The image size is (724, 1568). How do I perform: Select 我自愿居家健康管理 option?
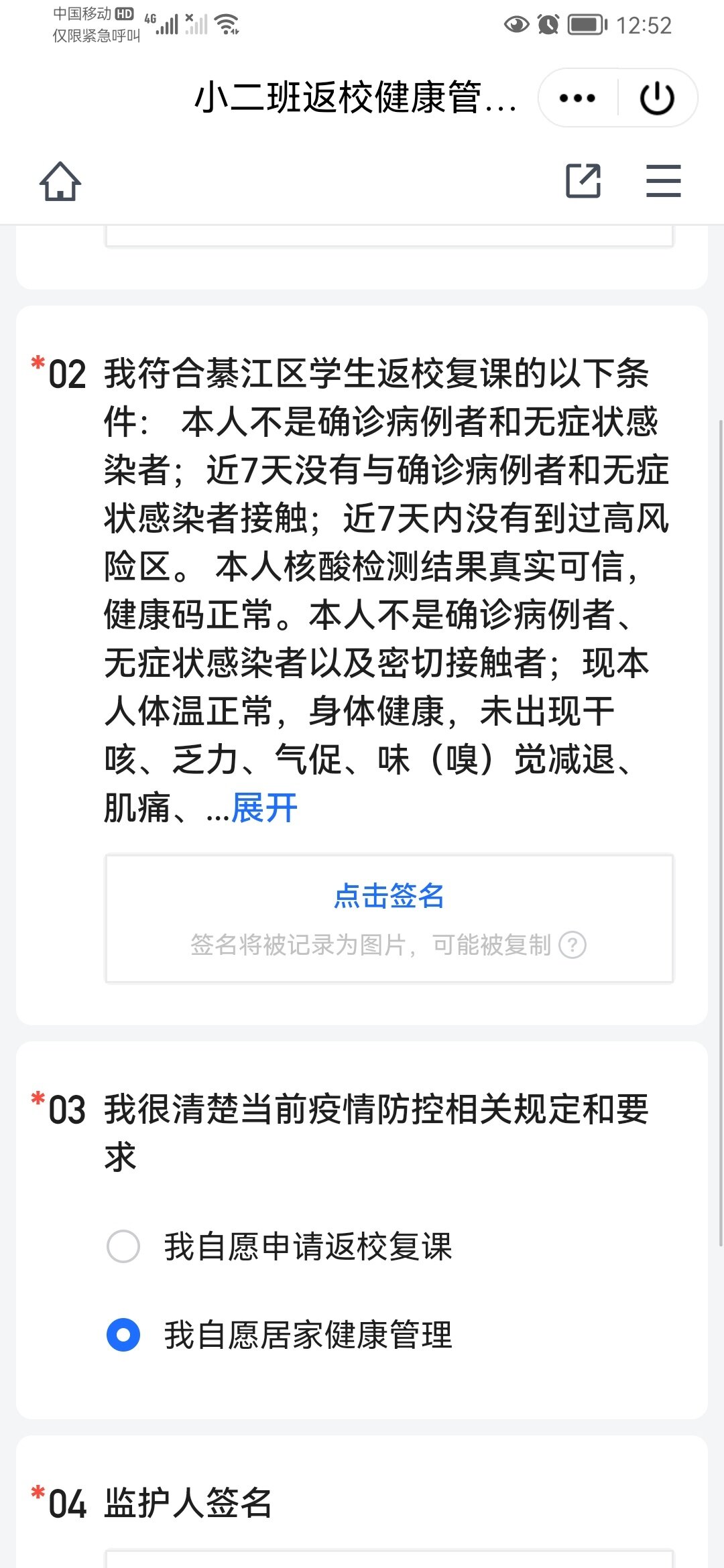123,1335
